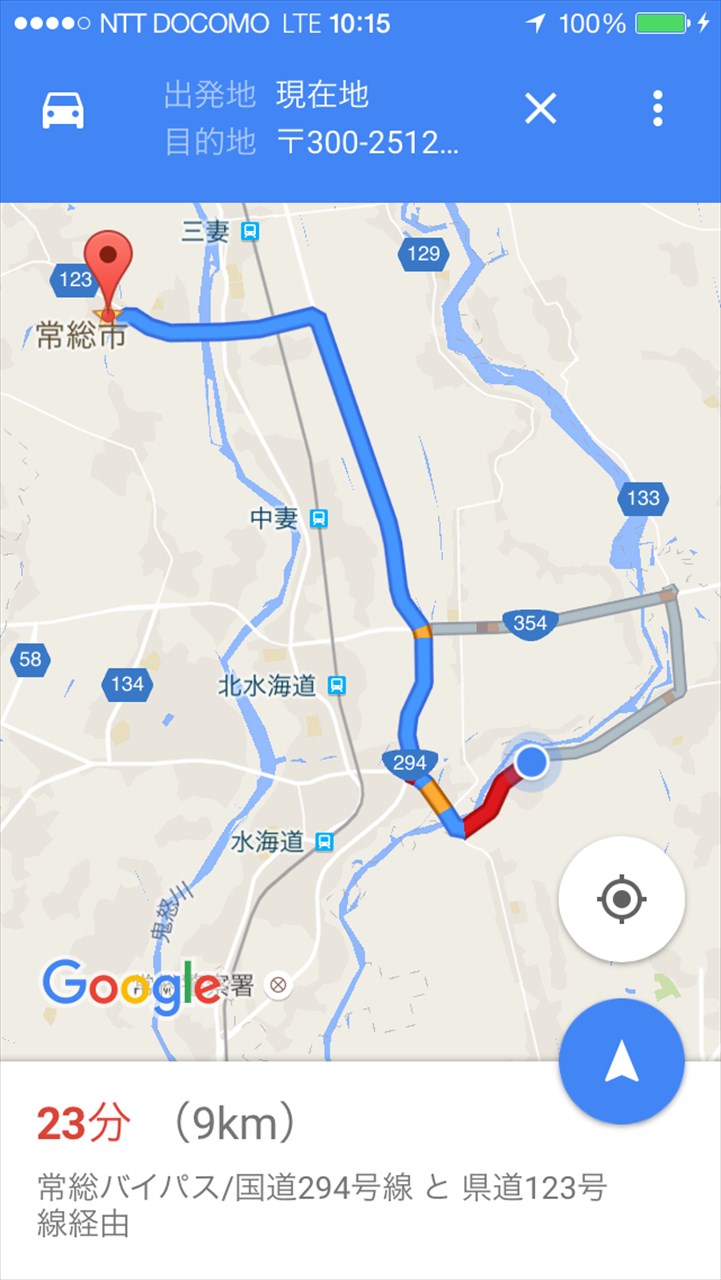Close the directions with X
The width and height of the screenshot is (721, 1280).
pyautogui.click(x=540, y=109)
